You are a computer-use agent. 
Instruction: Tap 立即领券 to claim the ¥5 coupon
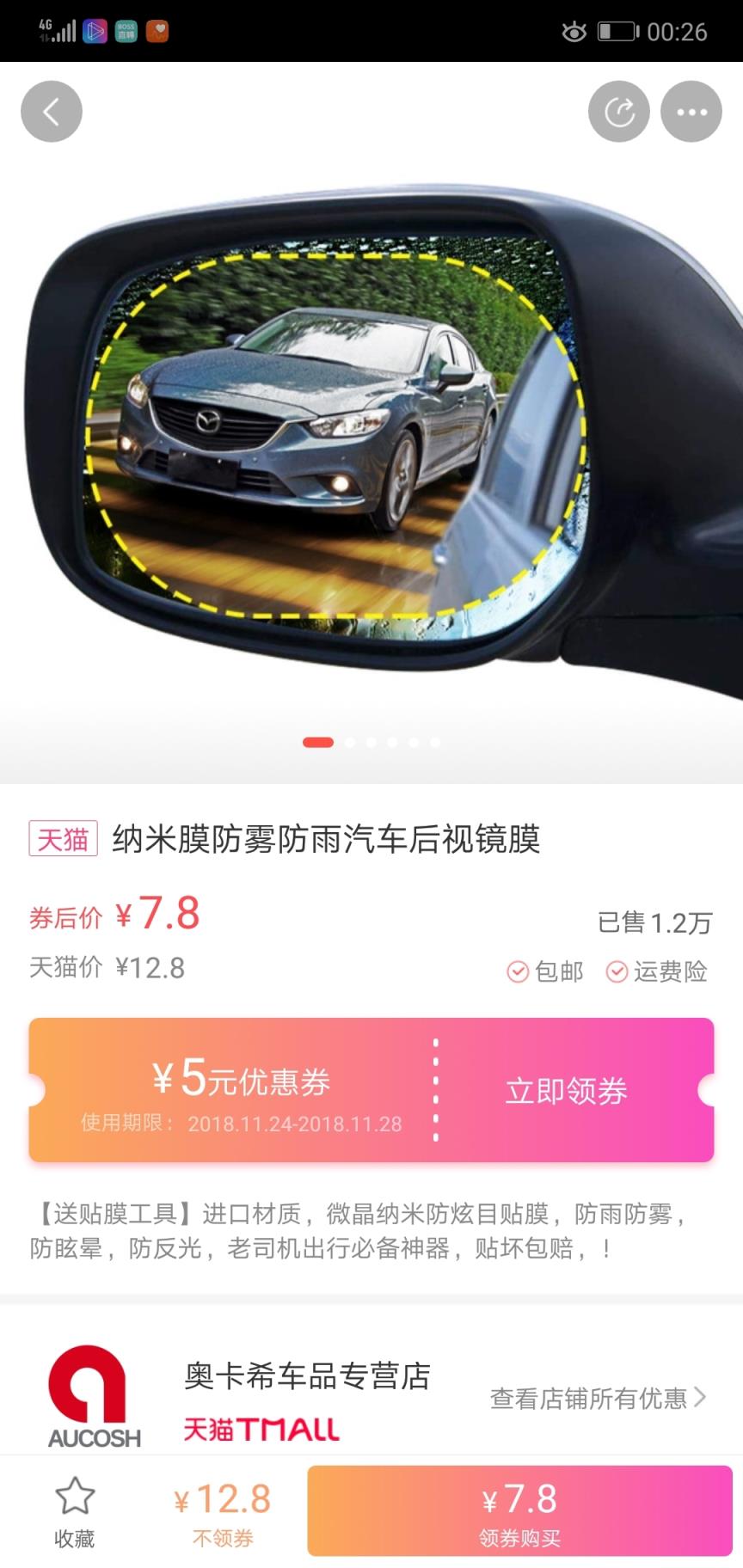click(567, 1090)
